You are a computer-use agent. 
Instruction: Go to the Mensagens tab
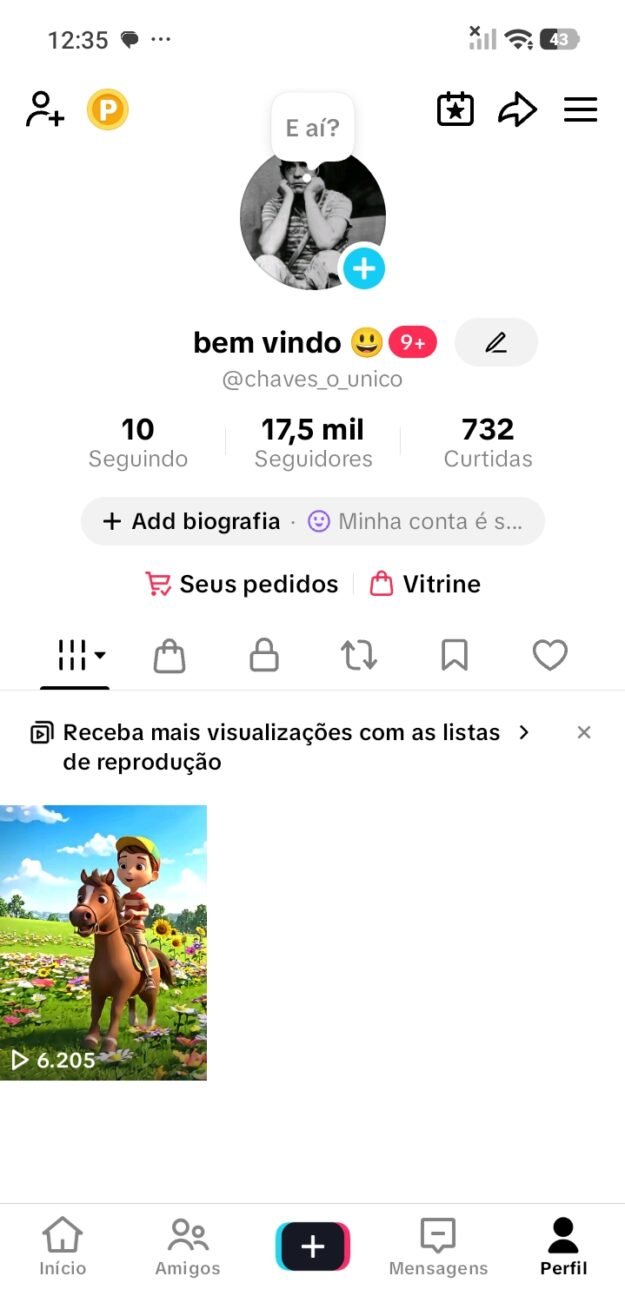click(438, 1247)
